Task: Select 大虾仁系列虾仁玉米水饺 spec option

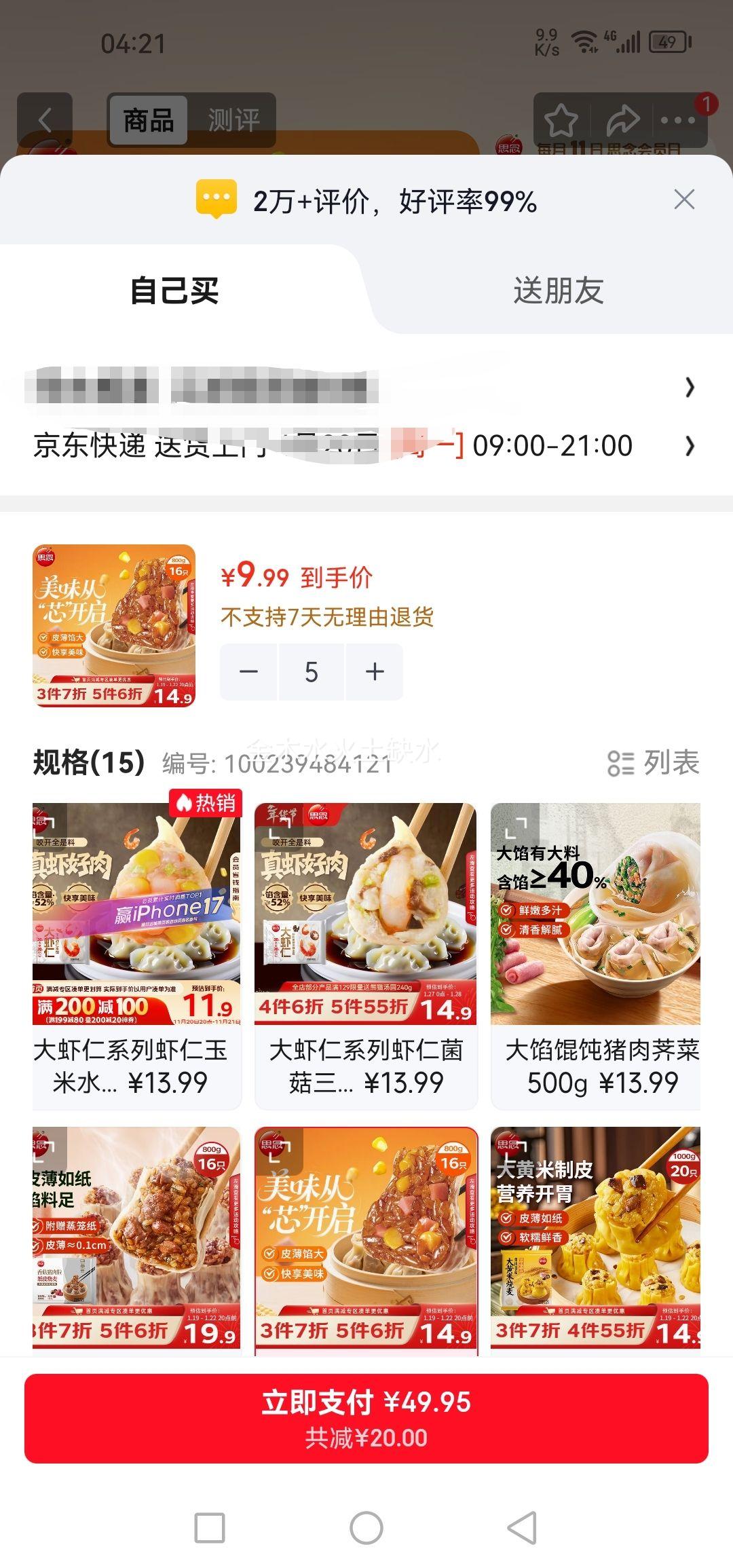Action: pyautogui.click(x=136, y=950)
